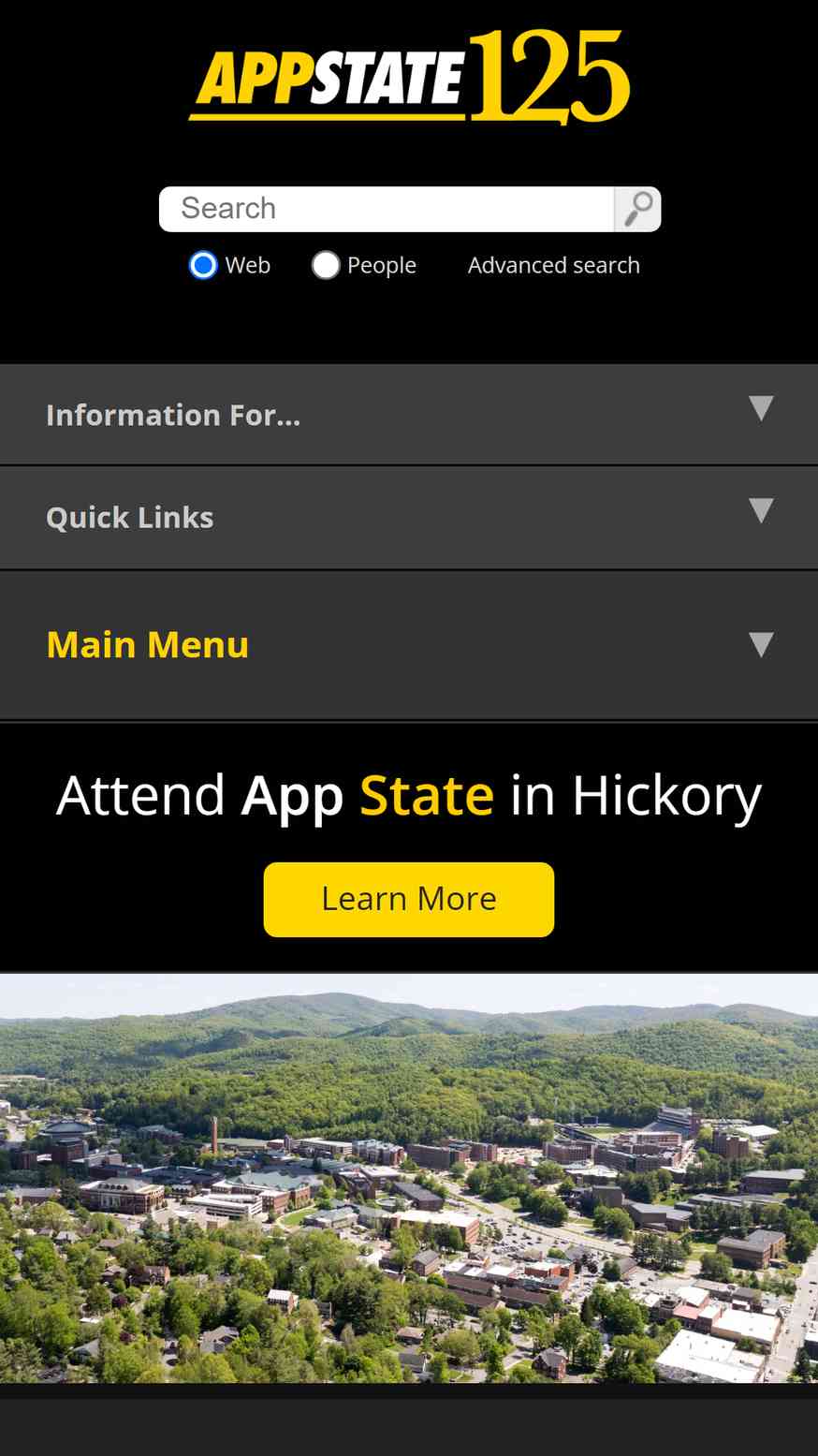
Task: Open the App State 125 logo homepage link
Action: tap(409, 77)
